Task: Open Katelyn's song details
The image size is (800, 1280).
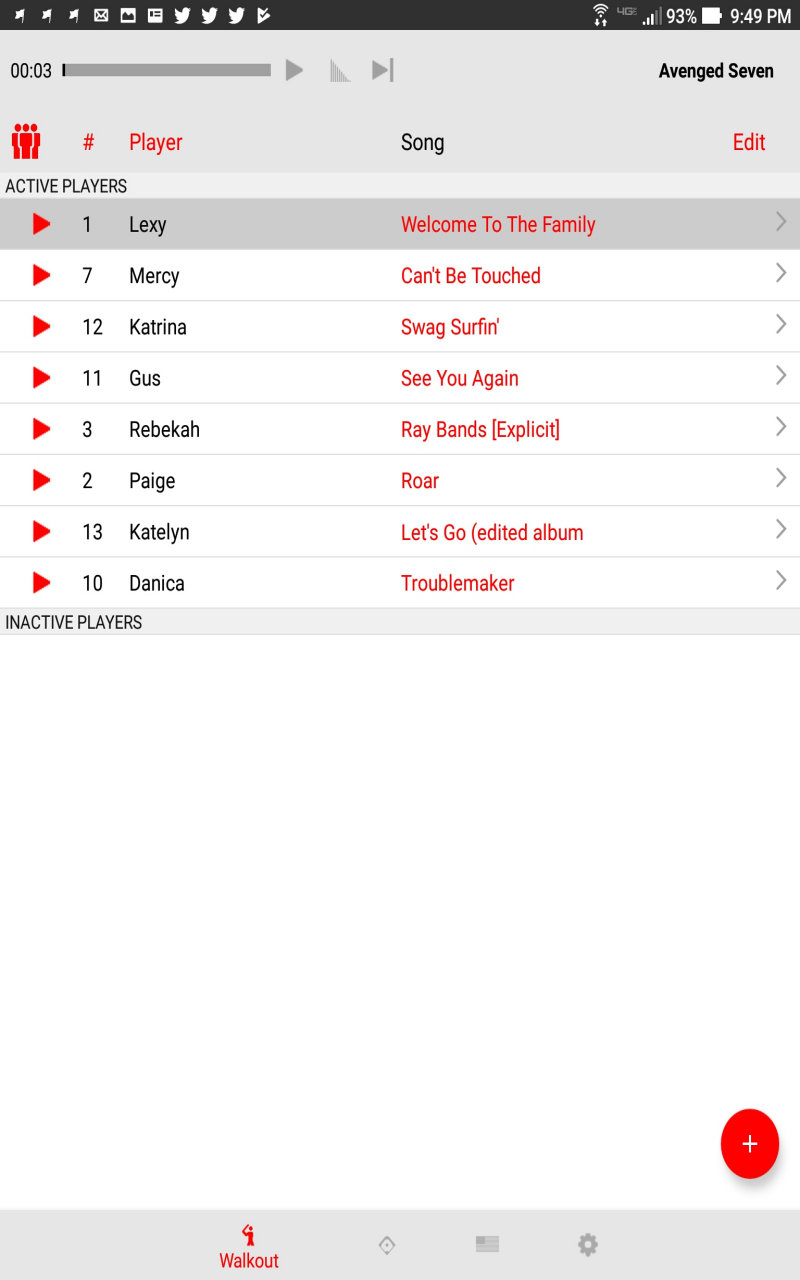Action: [781, 529]
